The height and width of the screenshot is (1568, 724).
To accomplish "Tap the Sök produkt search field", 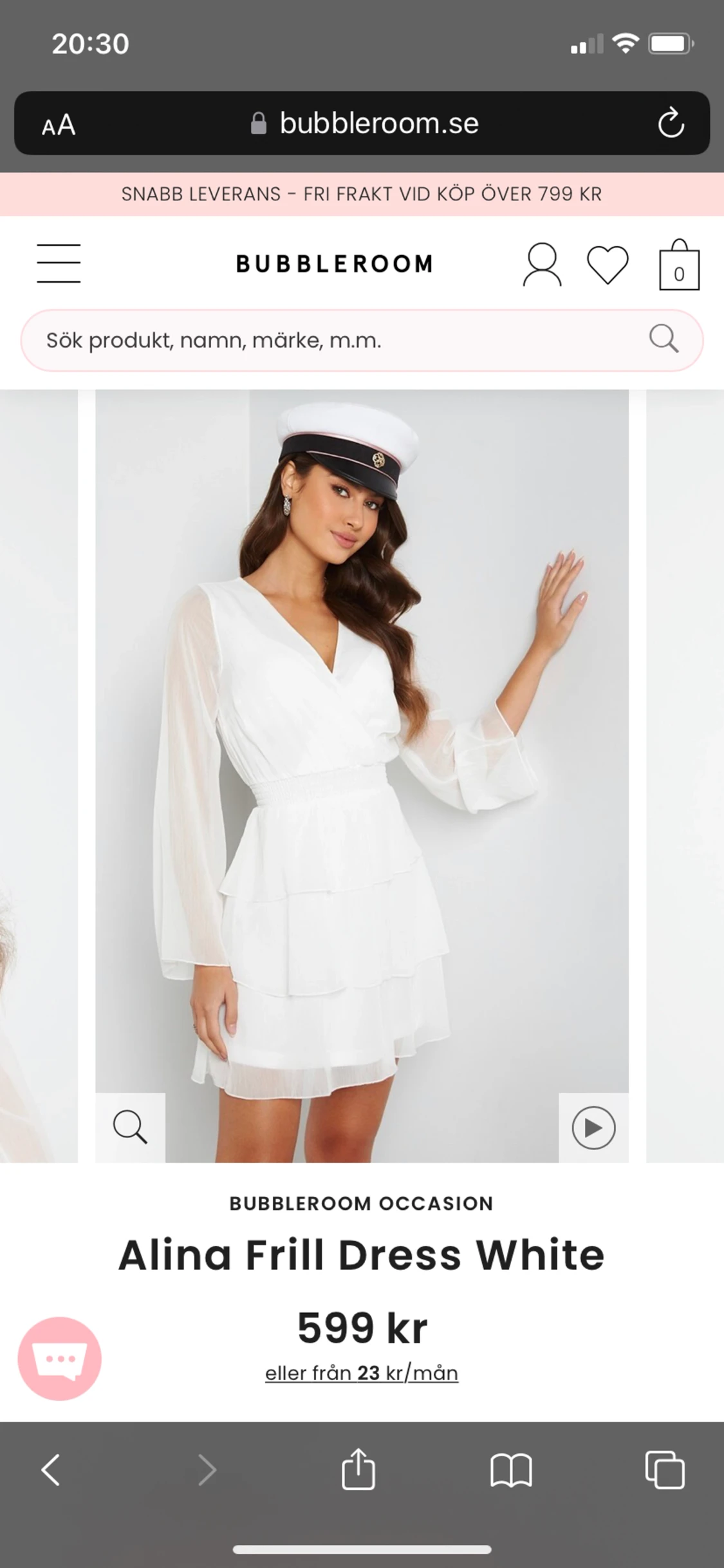I will click(362, 340).
